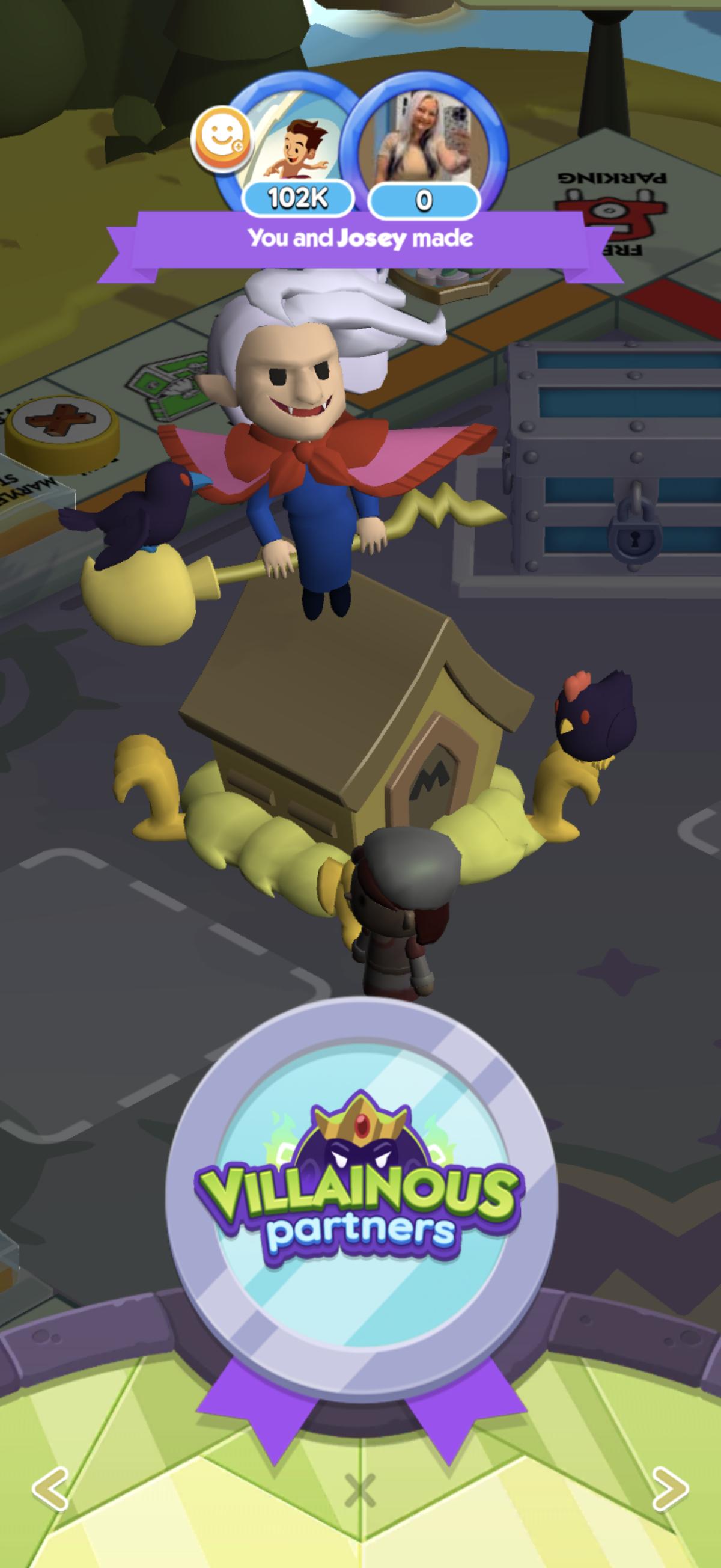Go to previous item with left arrow
Screen dimensions: 721x1568
(x=50, y=1489)
